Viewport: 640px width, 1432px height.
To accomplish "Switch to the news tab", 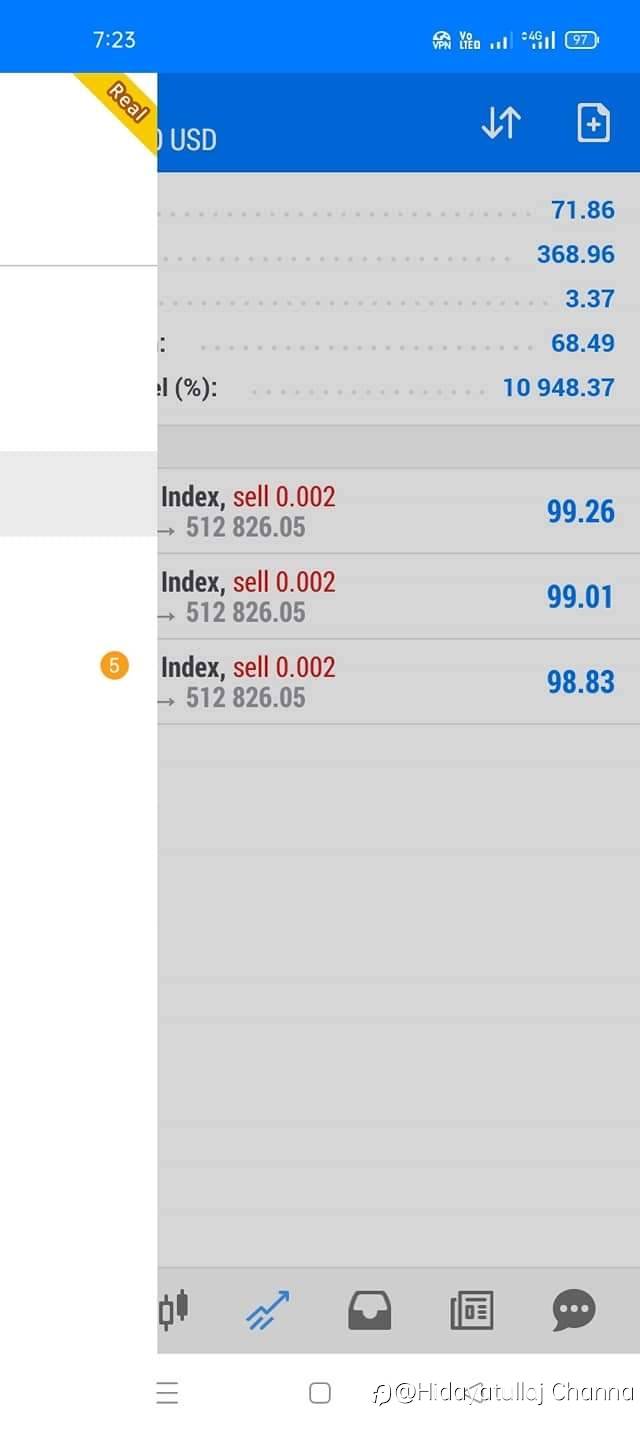I will click(x=471, y=1310).
